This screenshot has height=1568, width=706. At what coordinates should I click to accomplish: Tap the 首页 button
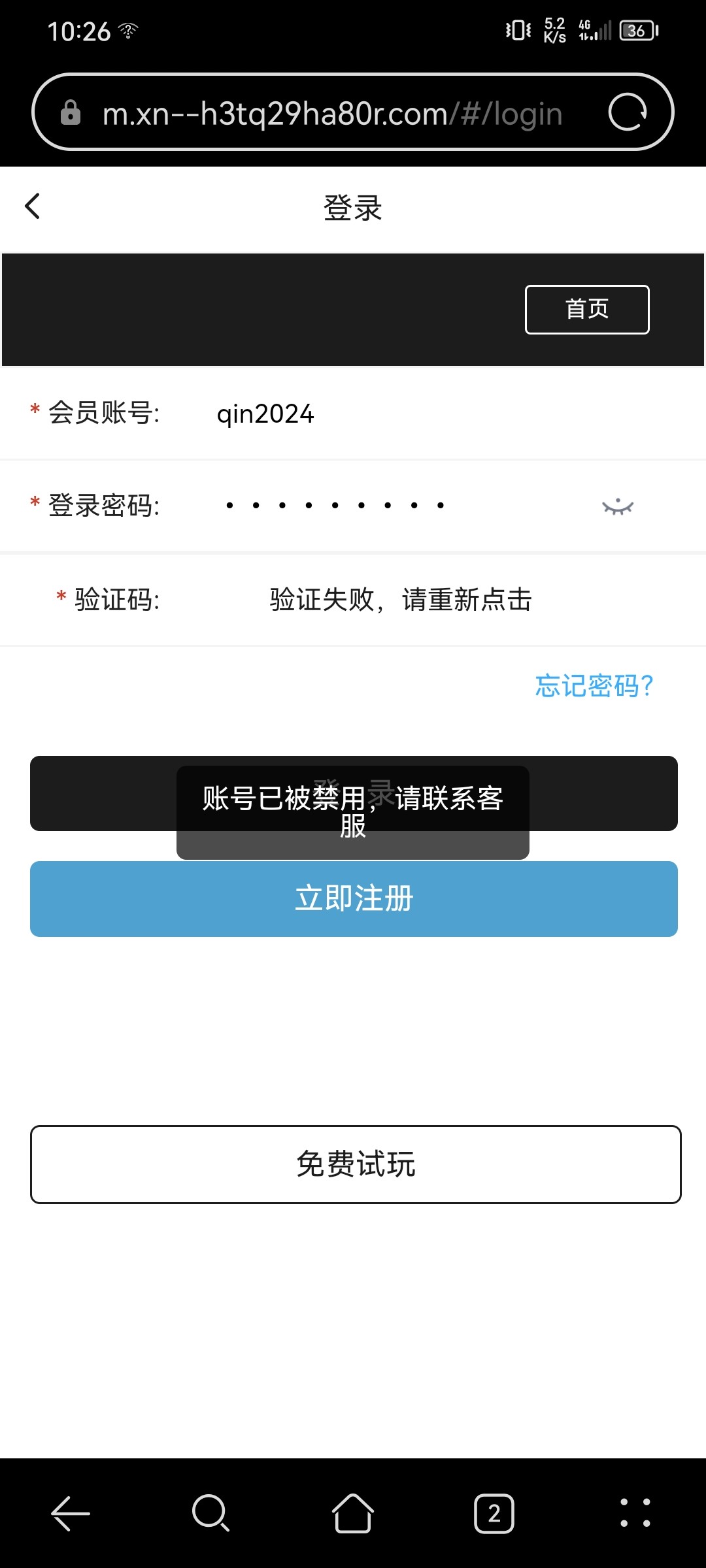(587, 310)
